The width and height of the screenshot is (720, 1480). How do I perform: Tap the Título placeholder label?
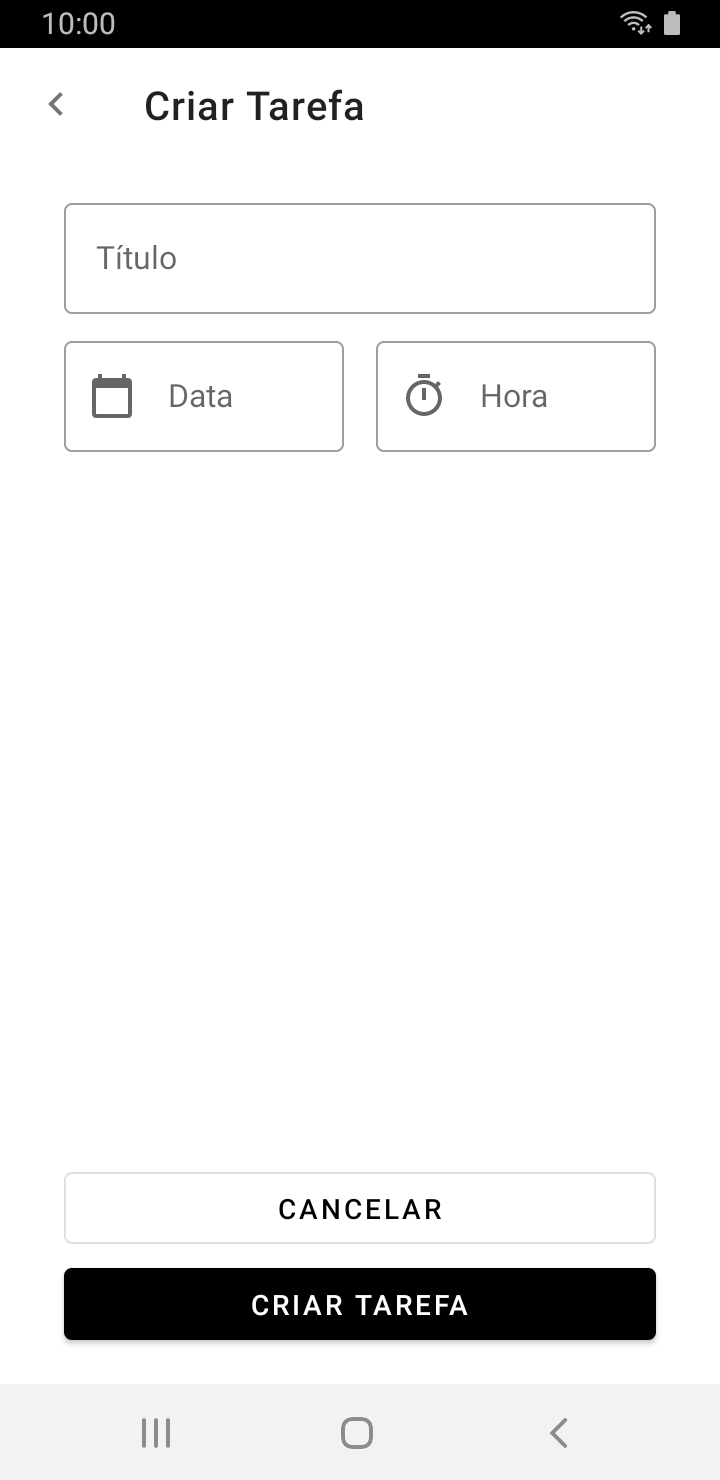[136, 257]
